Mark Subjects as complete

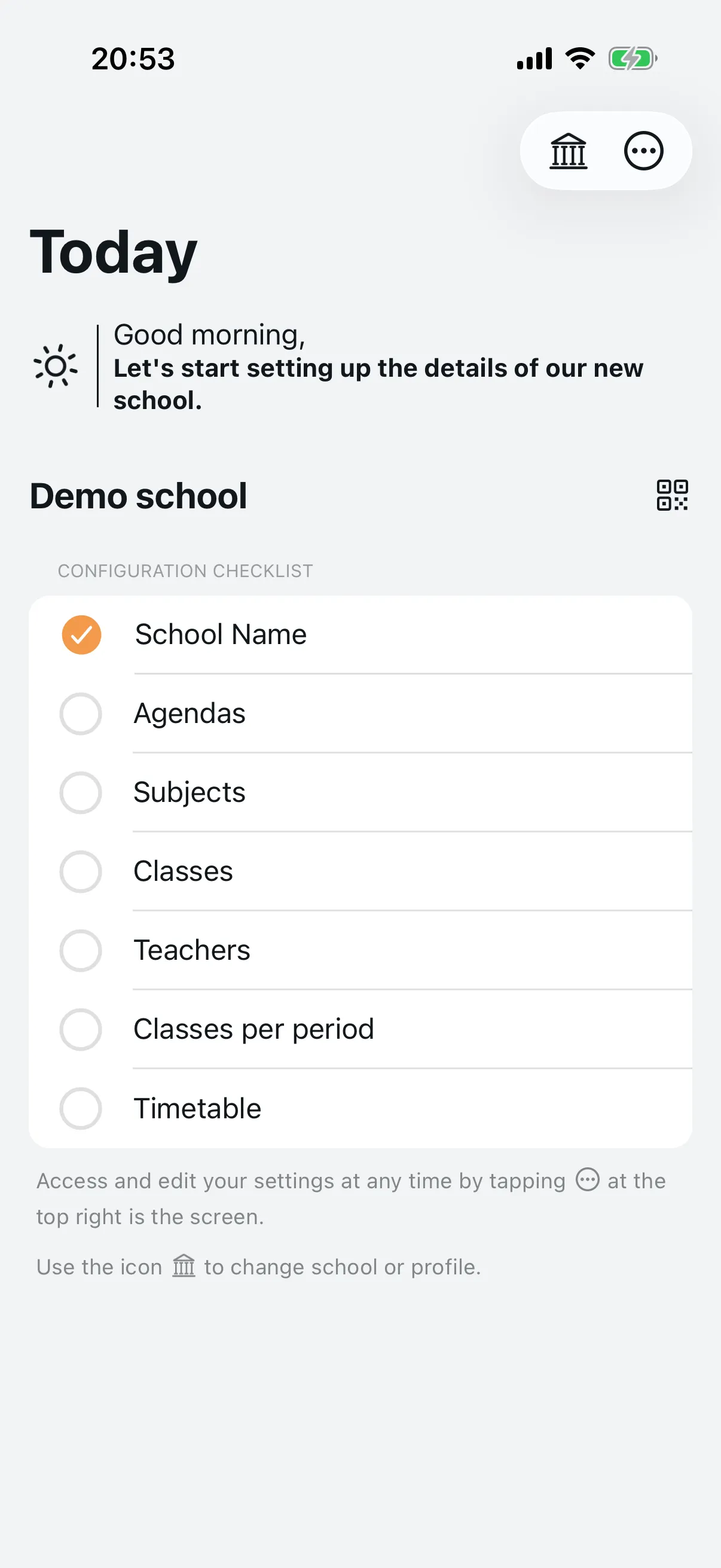(80, 792)
